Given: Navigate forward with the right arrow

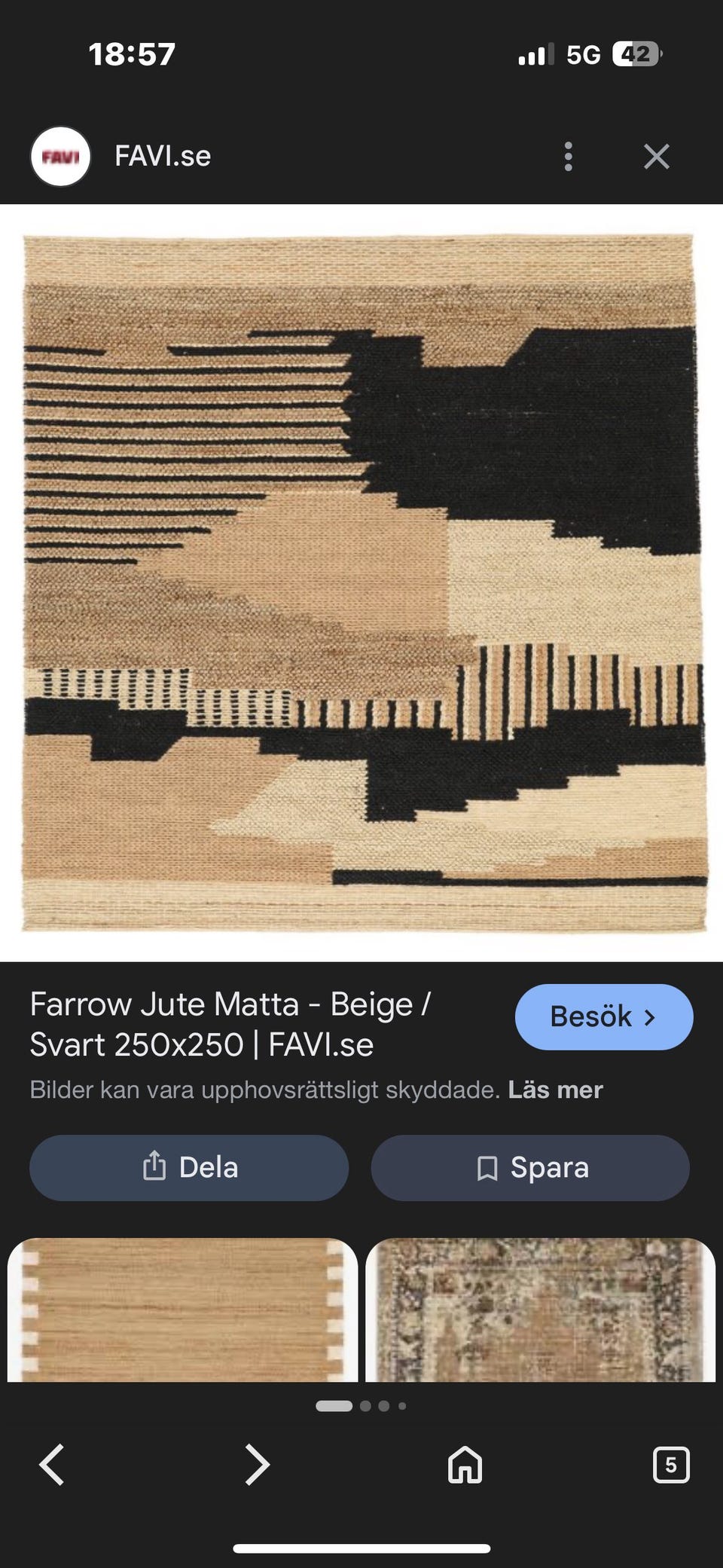Looking at the screenshot, I should 256,1465.
